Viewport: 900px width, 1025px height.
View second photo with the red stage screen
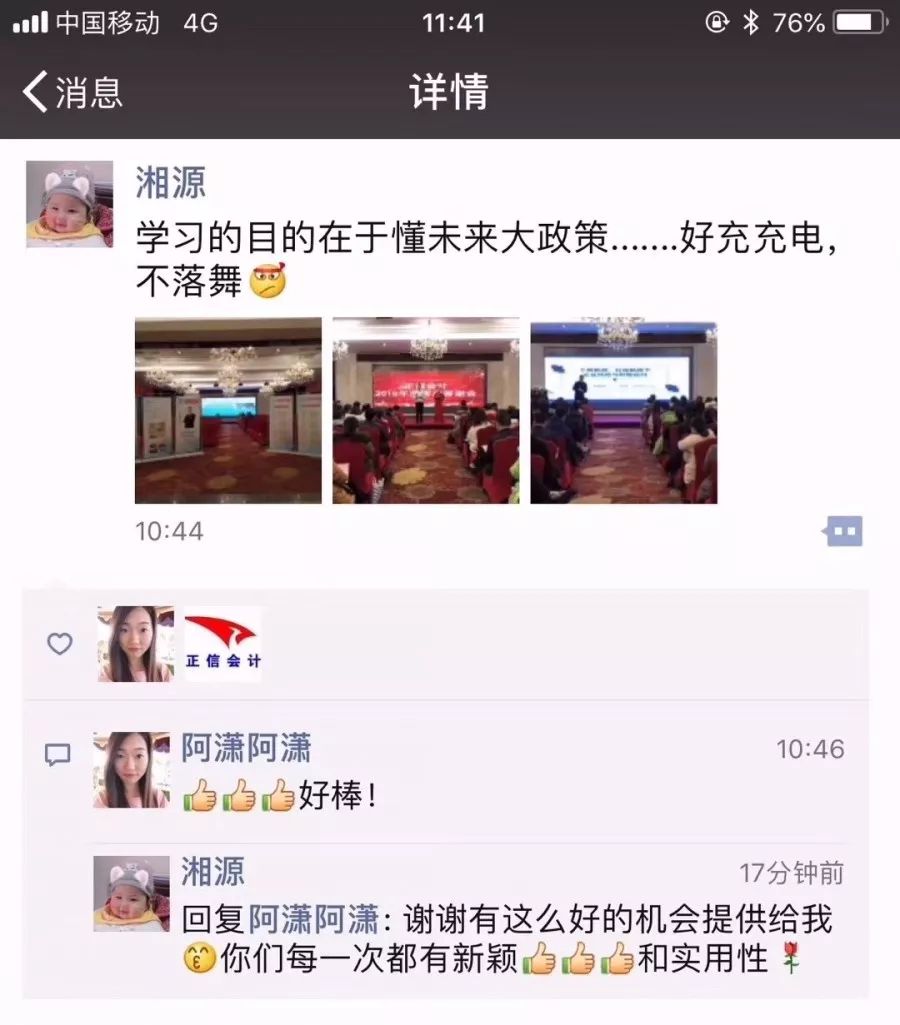click(x=426, y=410)
